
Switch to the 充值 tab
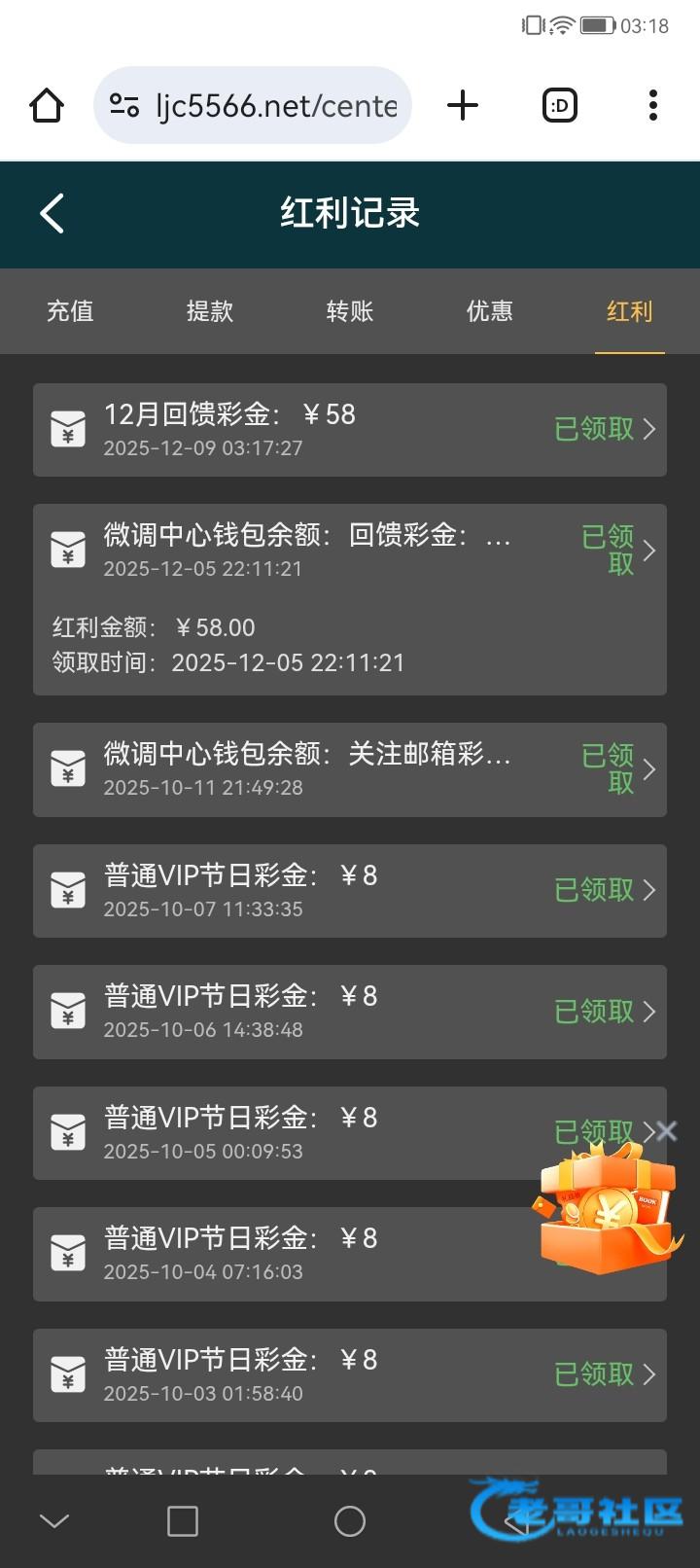70,311
